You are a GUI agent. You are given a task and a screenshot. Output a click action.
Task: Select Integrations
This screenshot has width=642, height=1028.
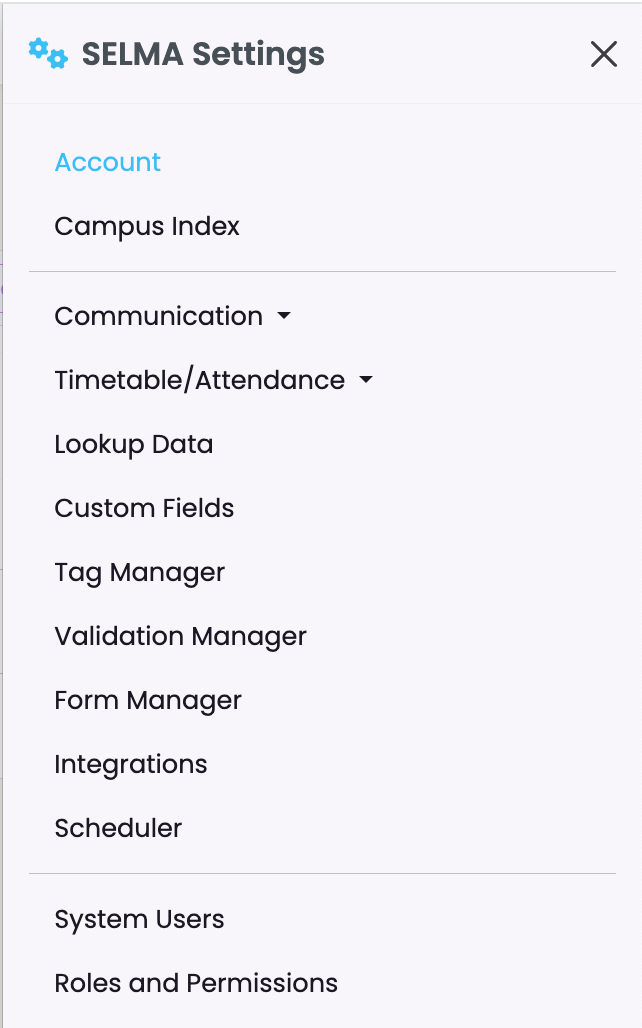[131, 764]
